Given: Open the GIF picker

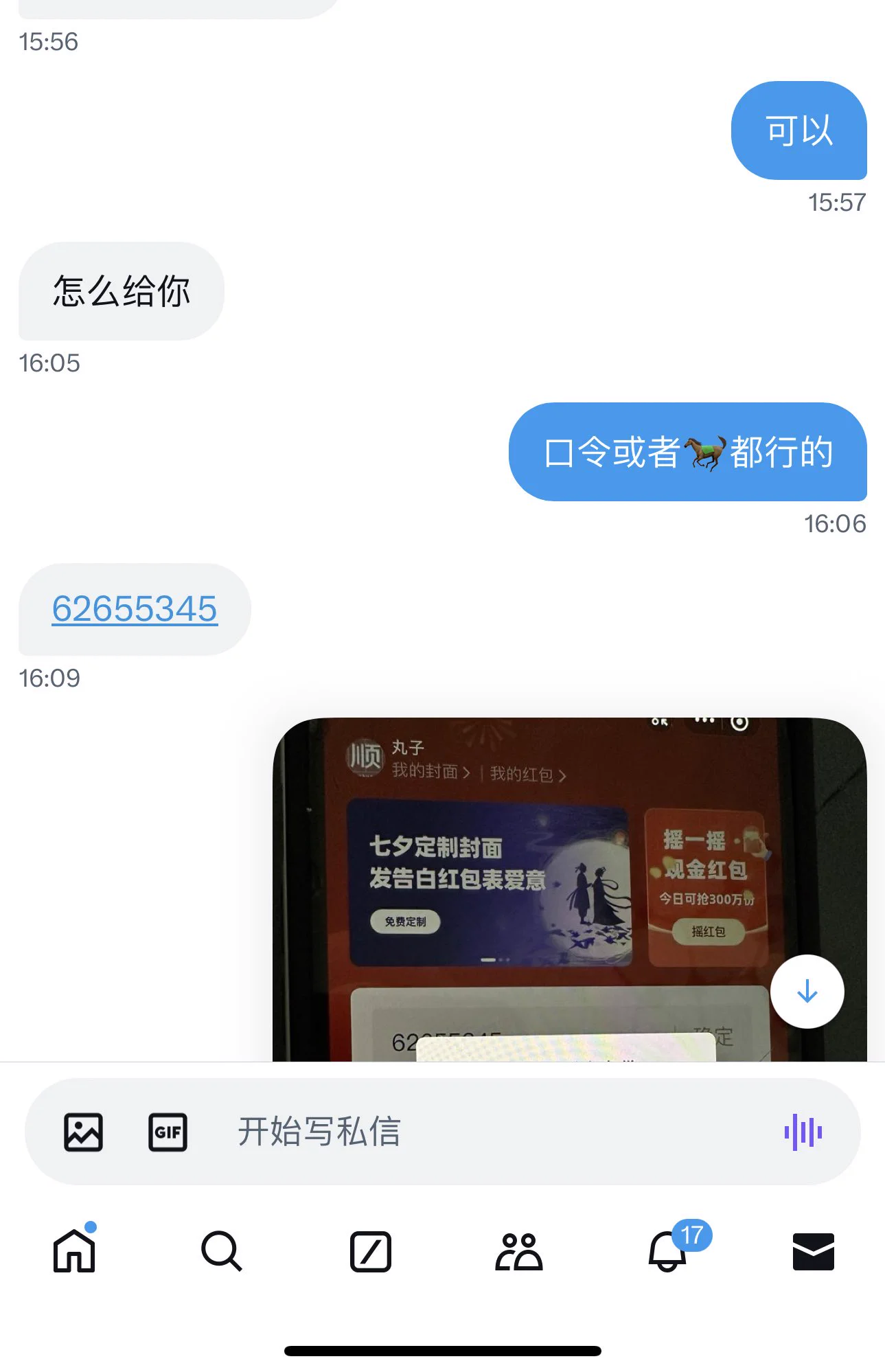Looking at the screenshot, I should pyautogui.click(x=168, y=1132).
